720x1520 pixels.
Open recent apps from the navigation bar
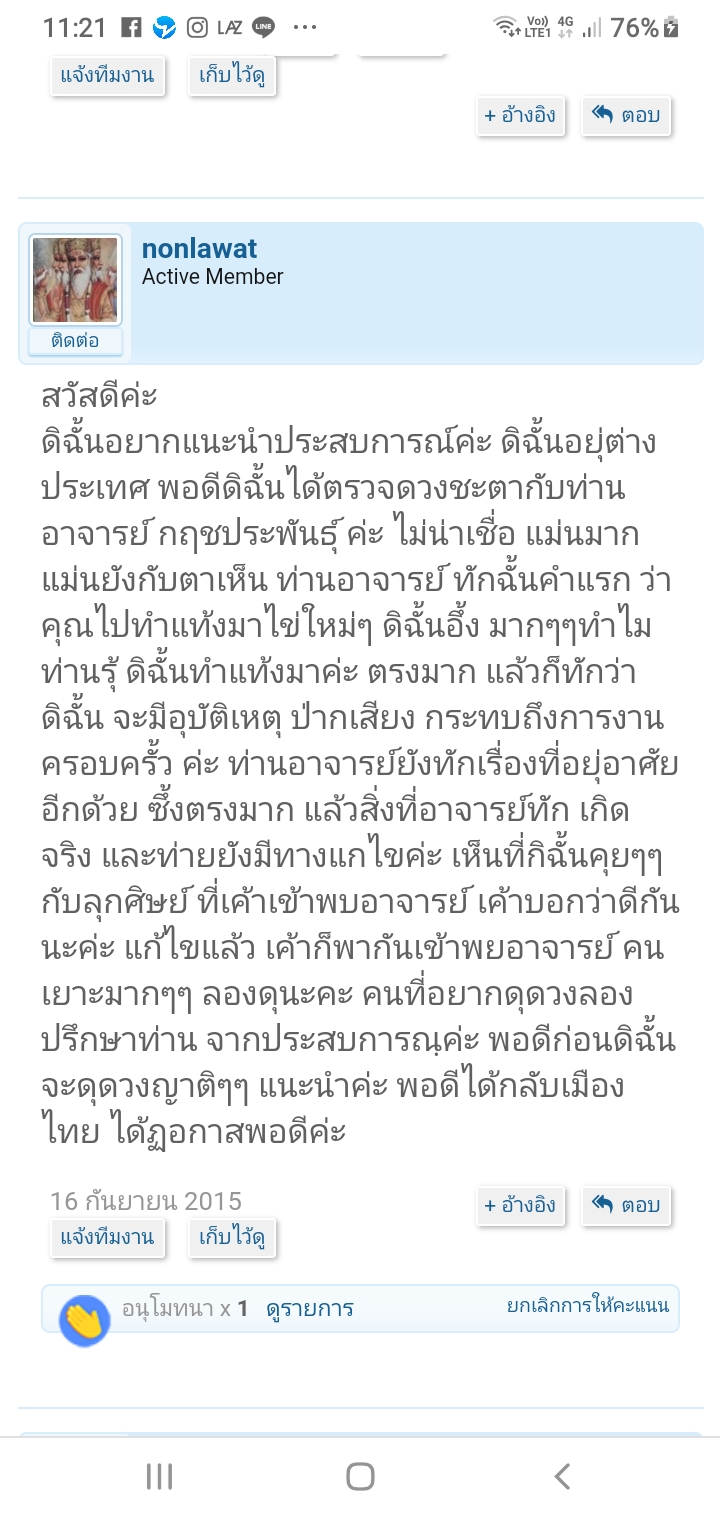pos(159,1476)
